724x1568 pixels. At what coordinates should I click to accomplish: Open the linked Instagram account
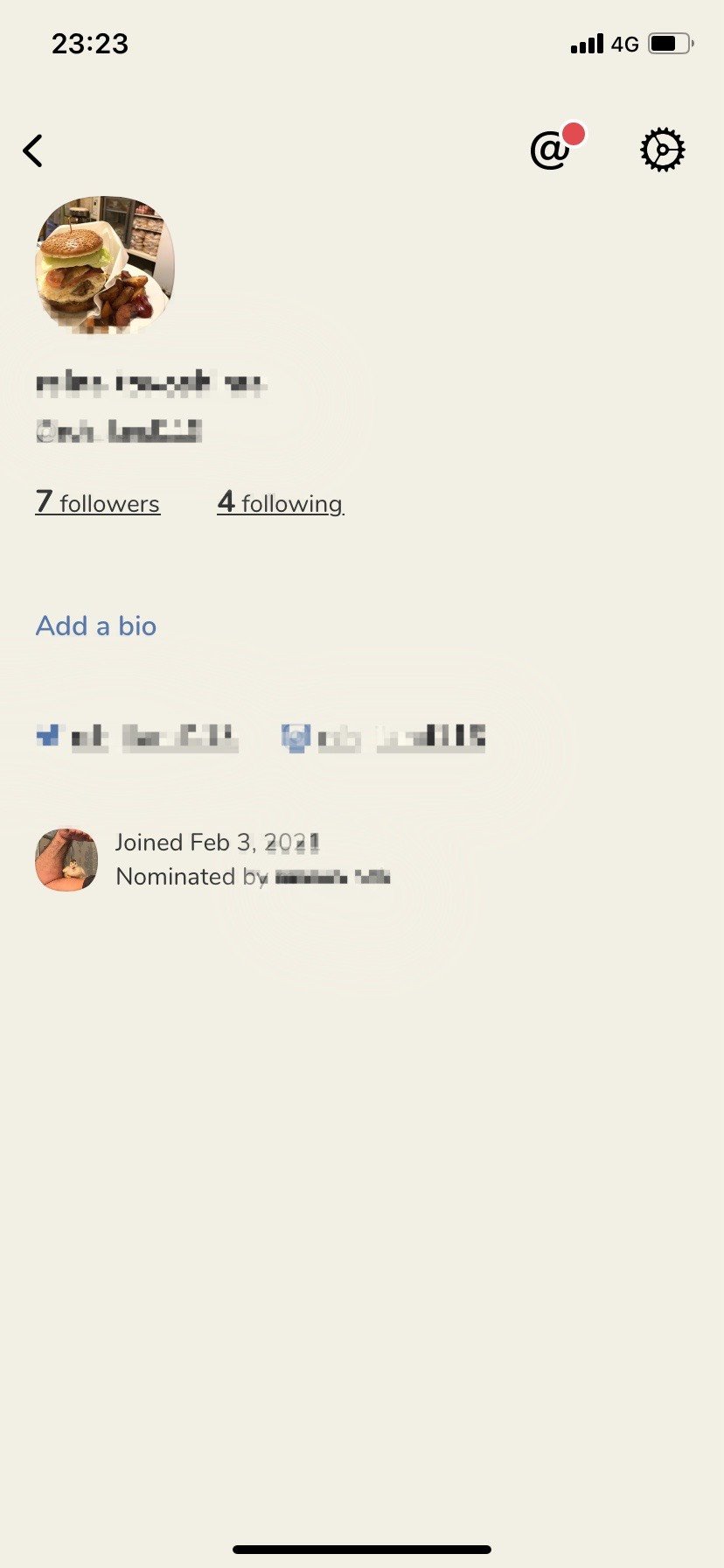[385, 738]
